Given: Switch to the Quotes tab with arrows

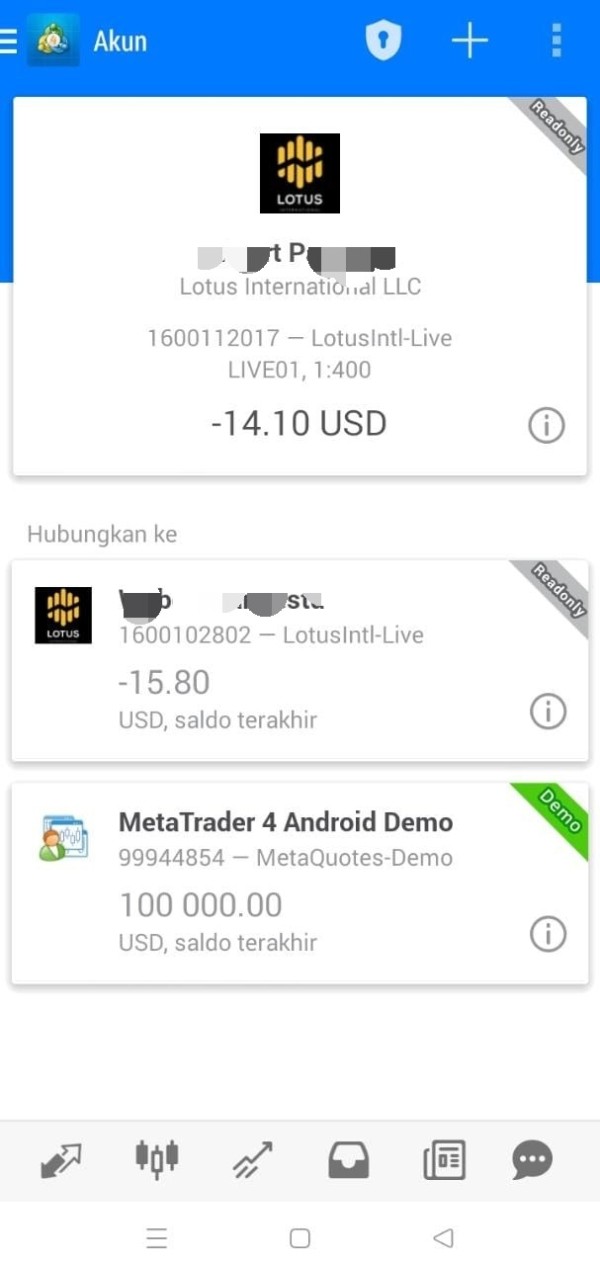Looking at the screenshot, I should click(x=61, y=1160).
